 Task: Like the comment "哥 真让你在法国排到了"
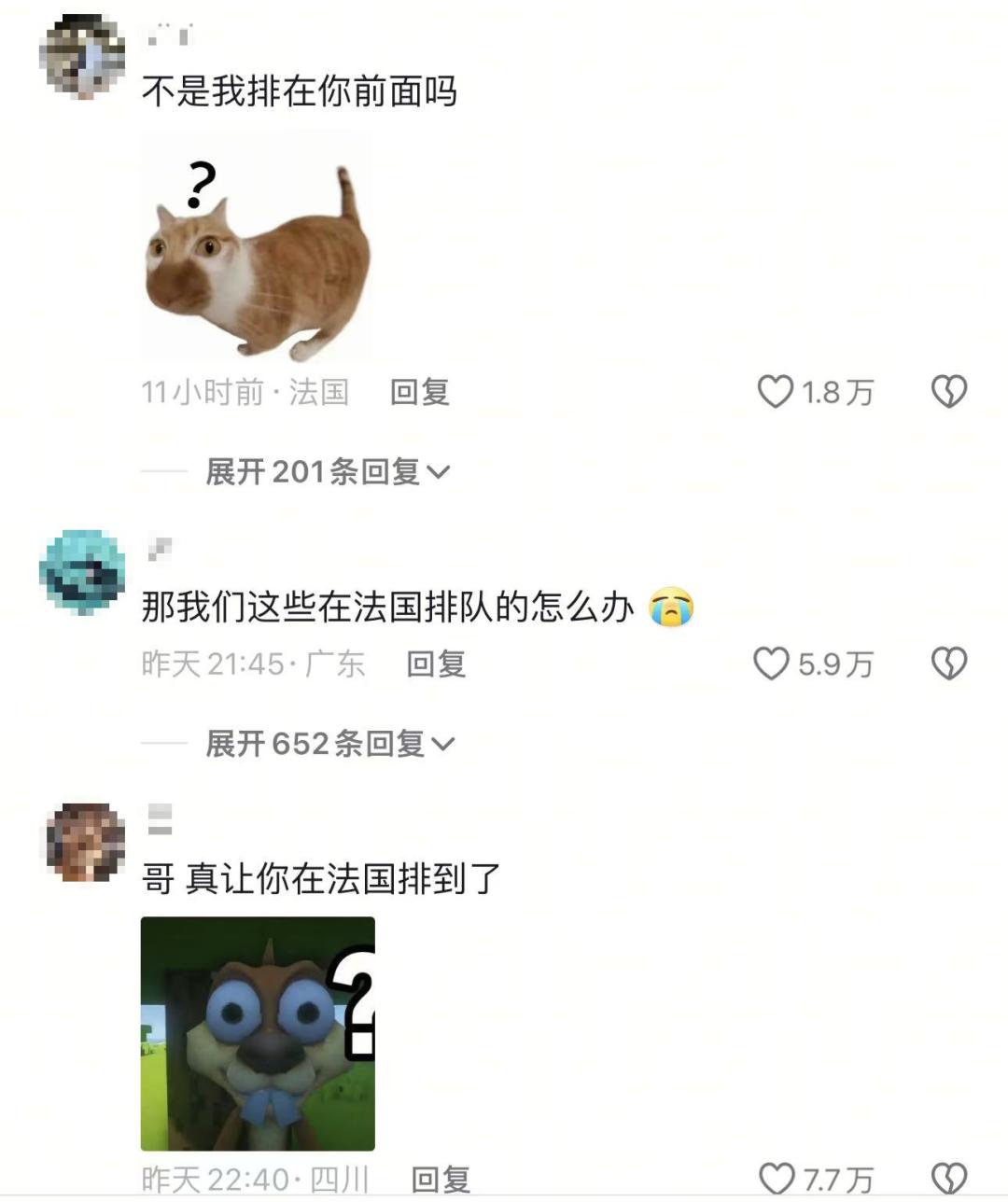point(776,1179)
